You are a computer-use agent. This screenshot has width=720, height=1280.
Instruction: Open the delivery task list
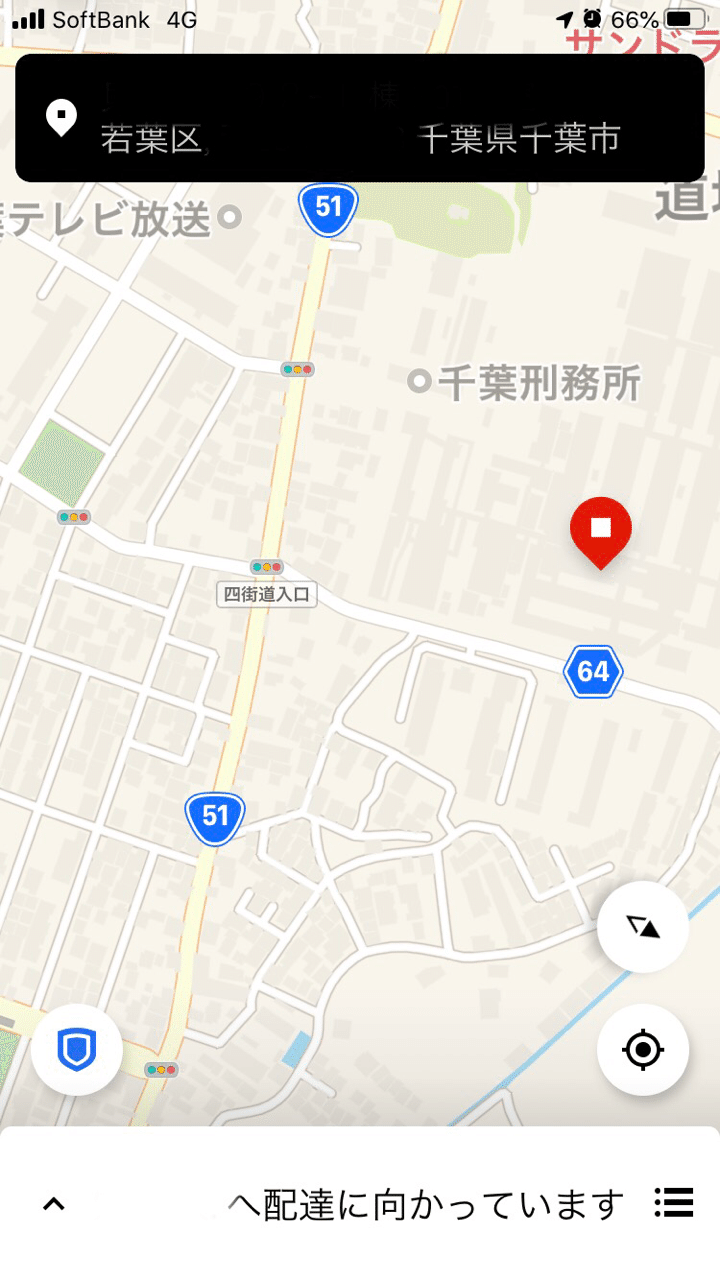tap(674, 1203)
